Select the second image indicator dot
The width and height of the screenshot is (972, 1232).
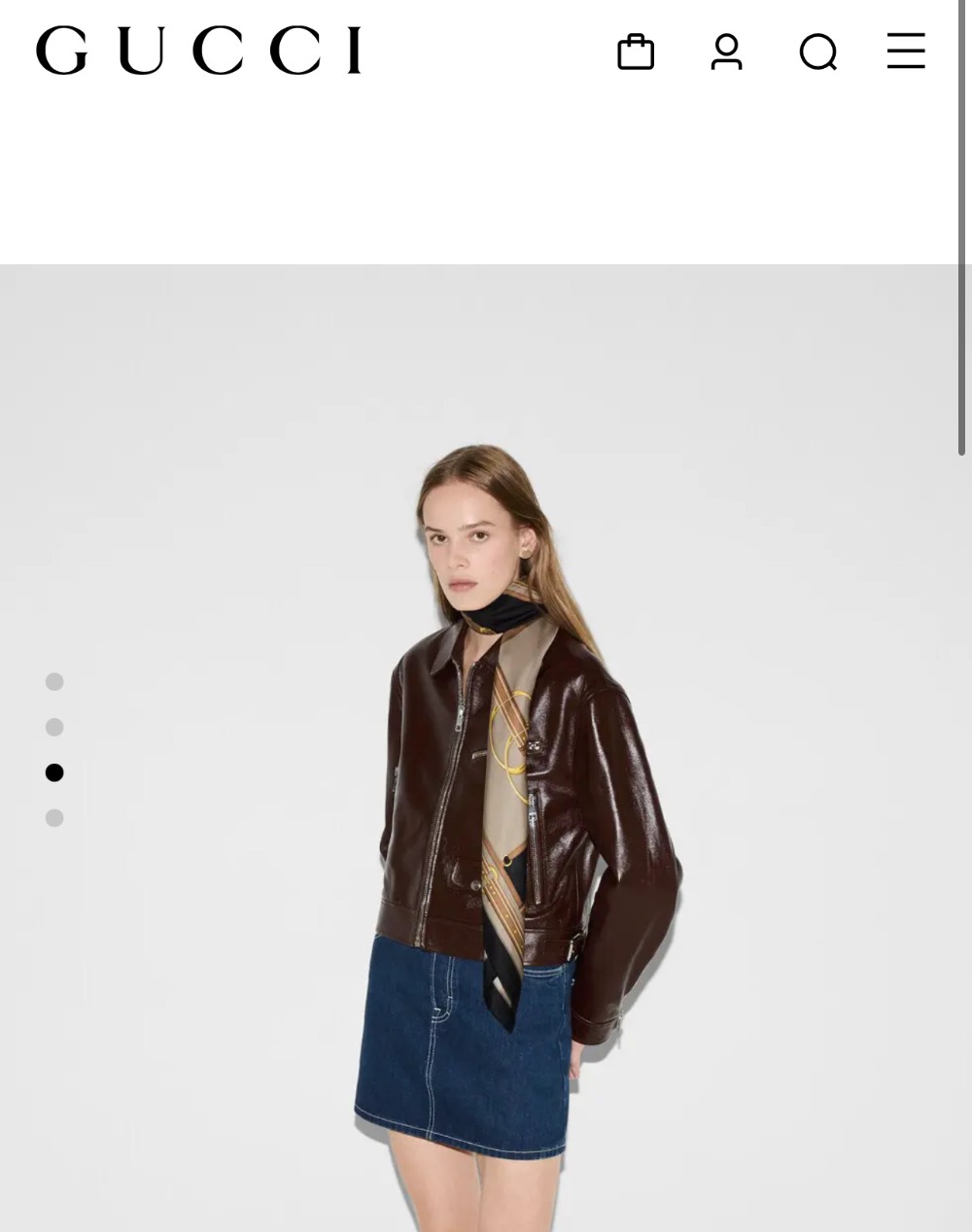(54, 727)
